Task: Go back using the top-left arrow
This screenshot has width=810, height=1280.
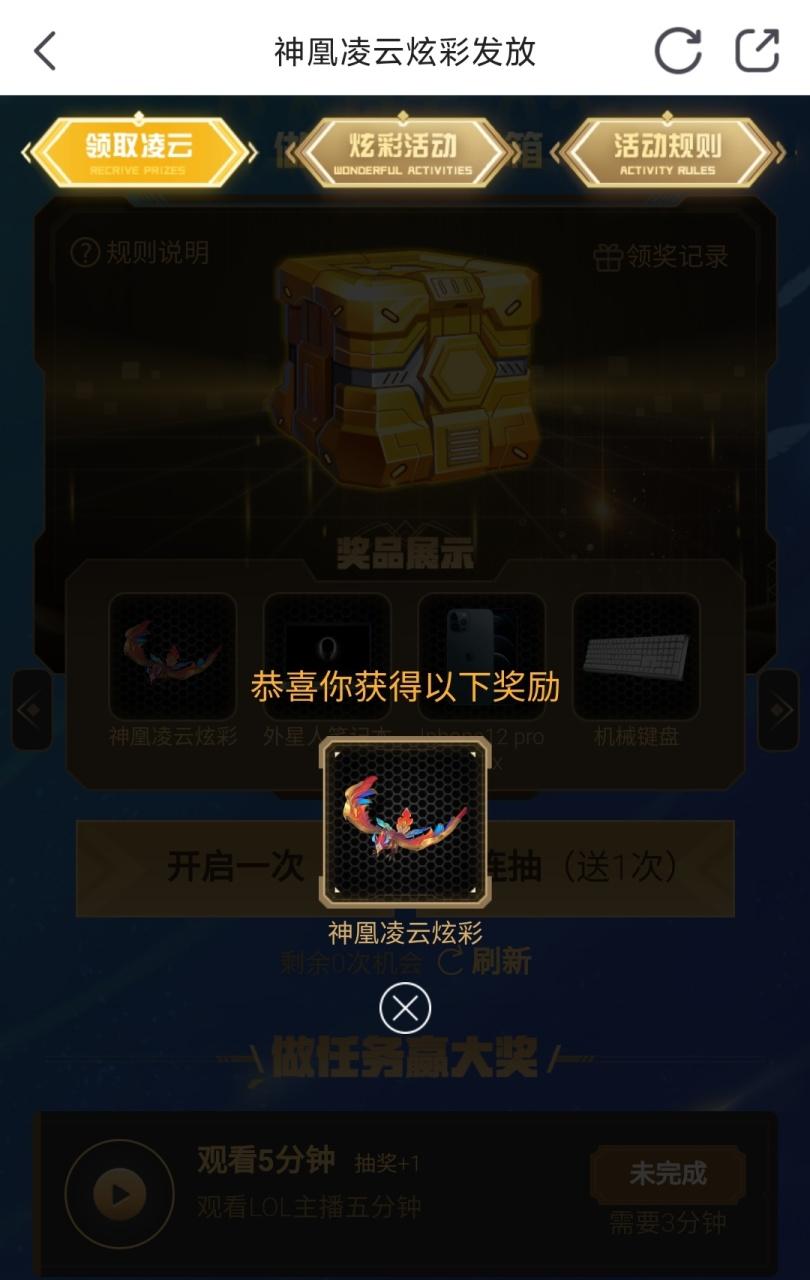Action: point(45,51)
